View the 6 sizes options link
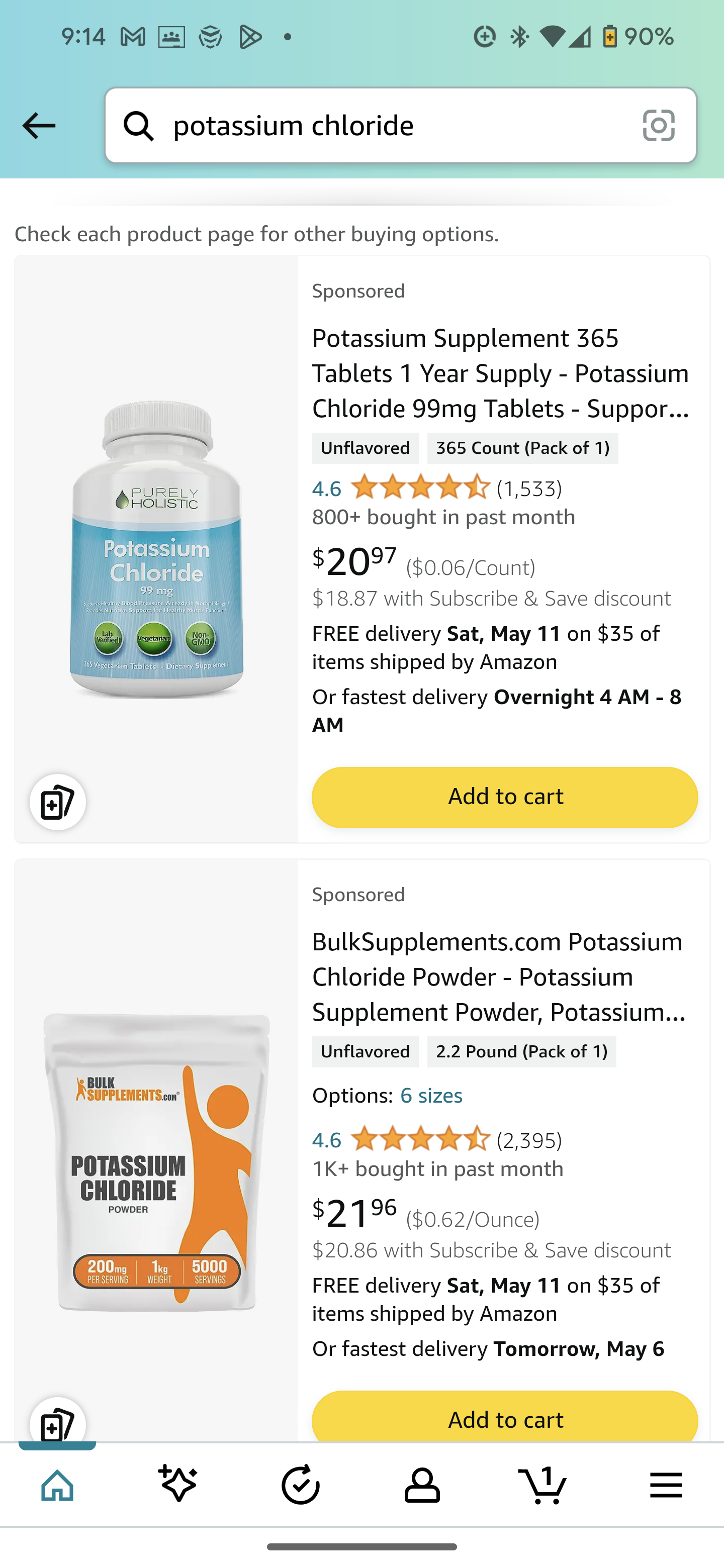Screen dimensions: 724x1568 click(x=431, y=1096)
